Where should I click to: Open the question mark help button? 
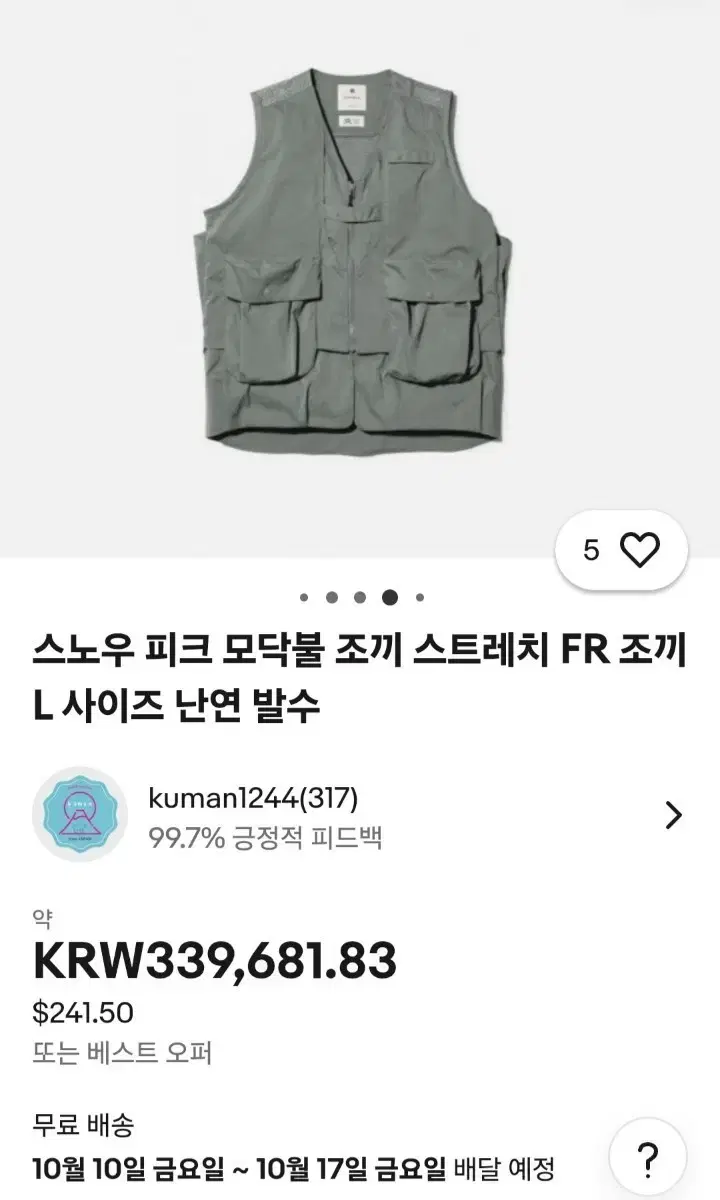(647, 1160)
